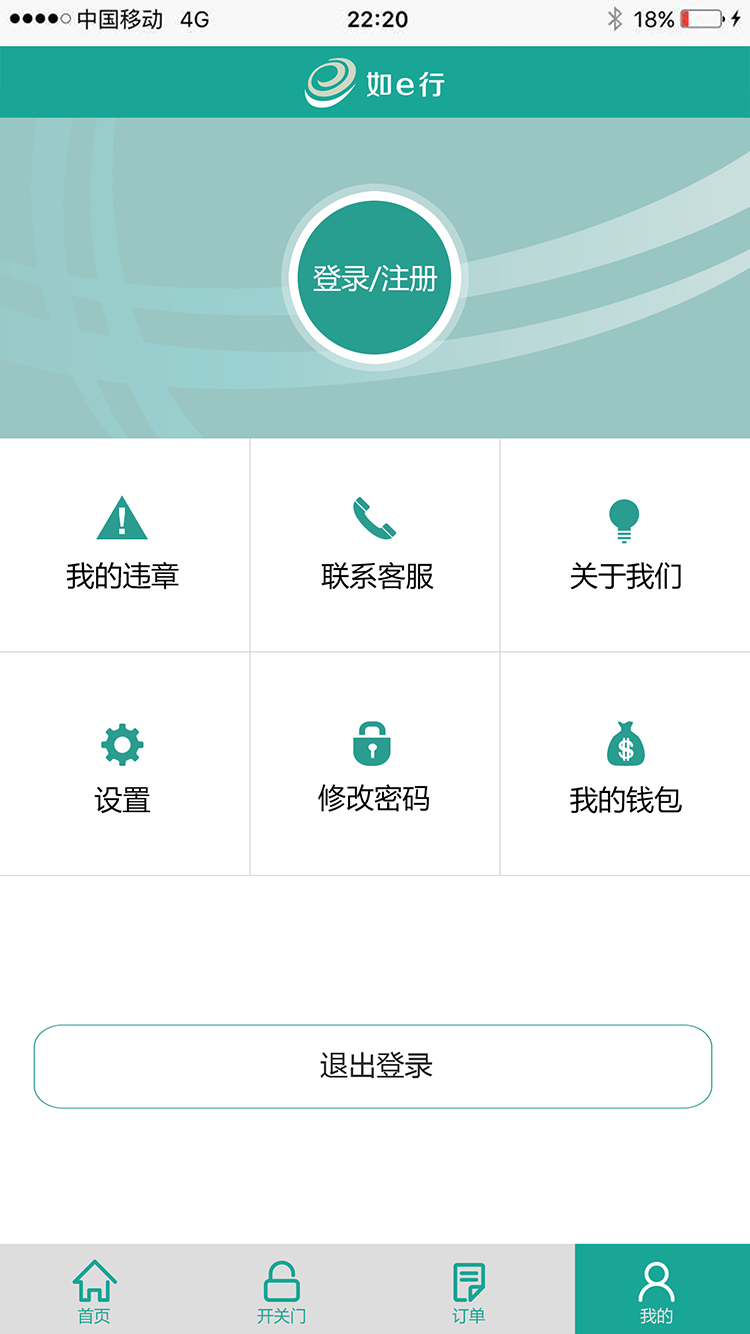750x1334 pixels.
Task: Open 关于我们 about page
Action: coord(625,545)
